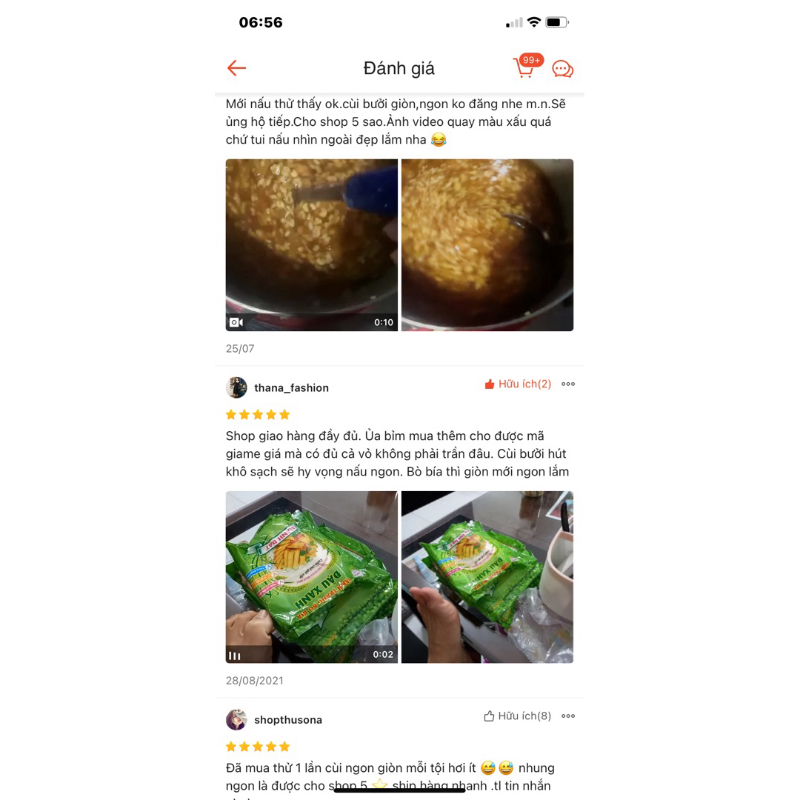Screen dimensions: 800x800
Task: Mark thana_fashion's review as helpful
Action: tap(517, 384)
